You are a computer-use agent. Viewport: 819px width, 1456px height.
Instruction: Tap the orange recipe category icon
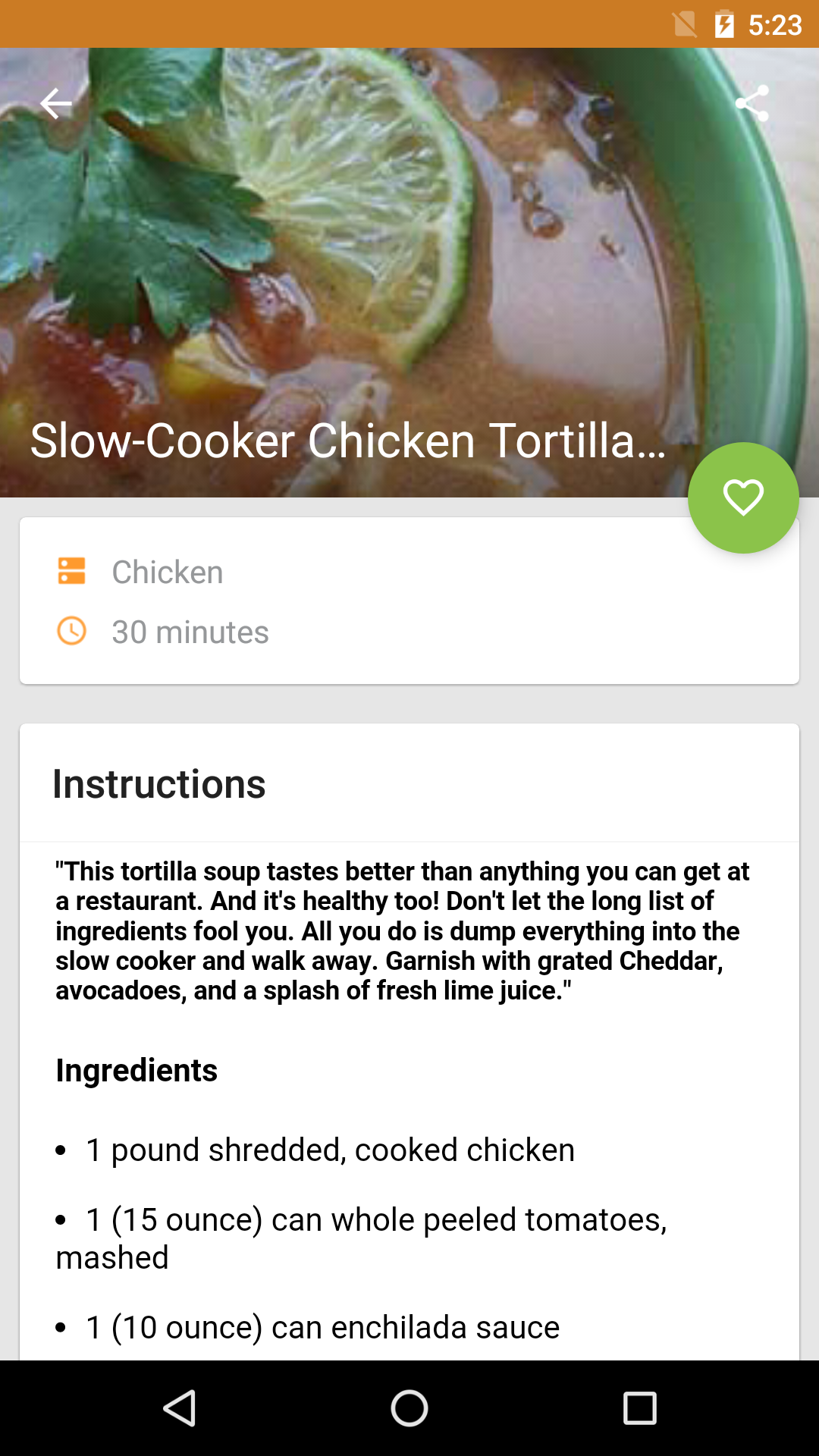[71, 571]
